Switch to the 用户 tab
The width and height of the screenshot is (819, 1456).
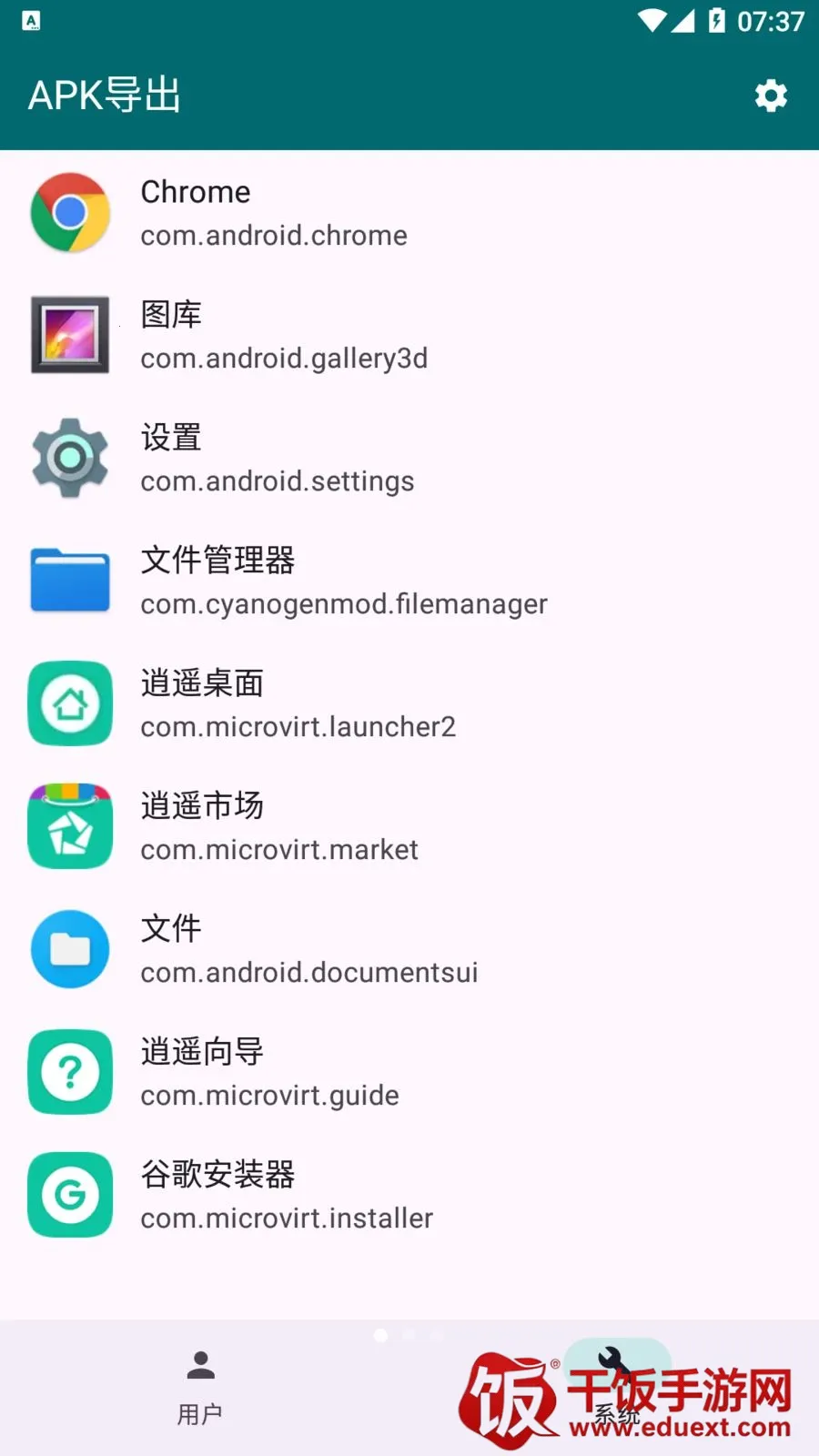point(200,1388)
